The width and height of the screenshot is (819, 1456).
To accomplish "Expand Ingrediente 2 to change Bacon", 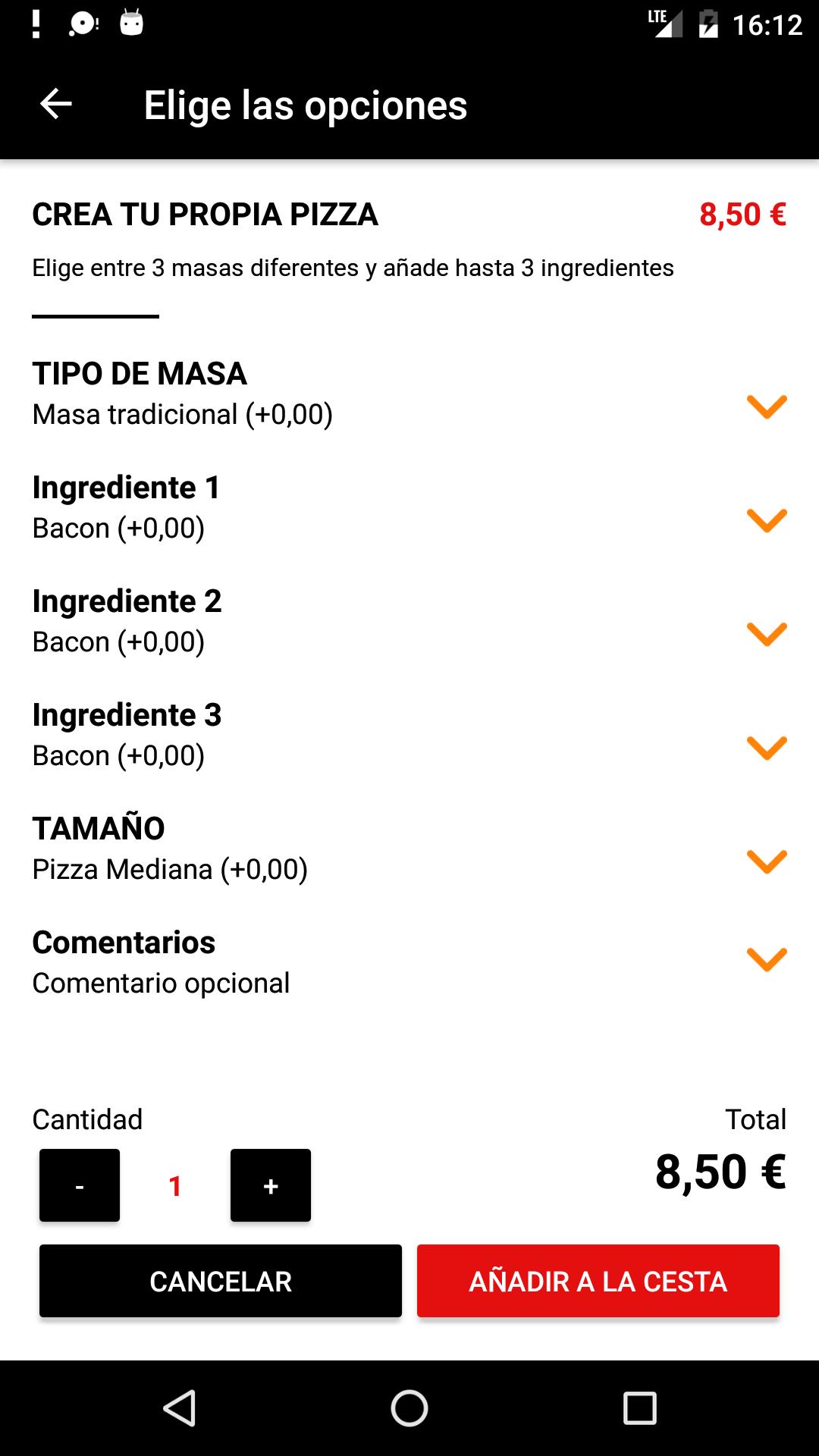I will point(767,632).
